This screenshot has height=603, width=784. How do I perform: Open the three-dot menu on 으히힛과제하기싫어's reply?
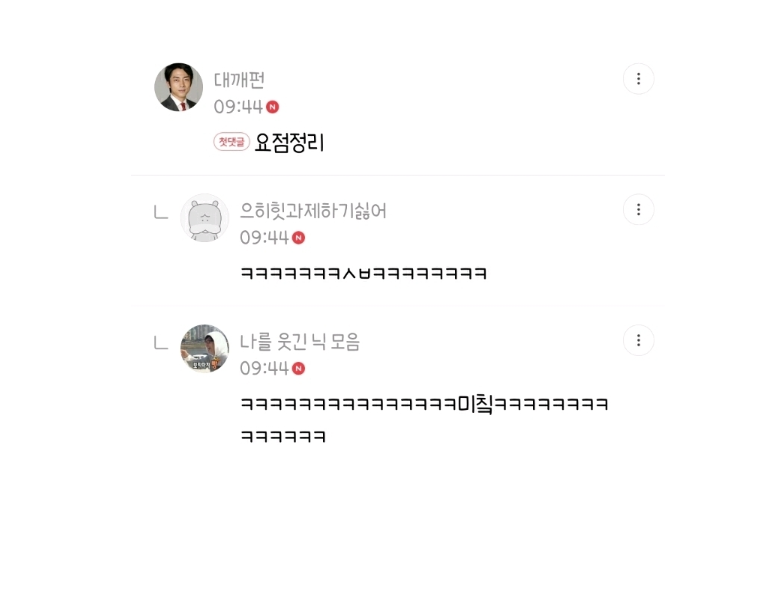pos(638,210)
